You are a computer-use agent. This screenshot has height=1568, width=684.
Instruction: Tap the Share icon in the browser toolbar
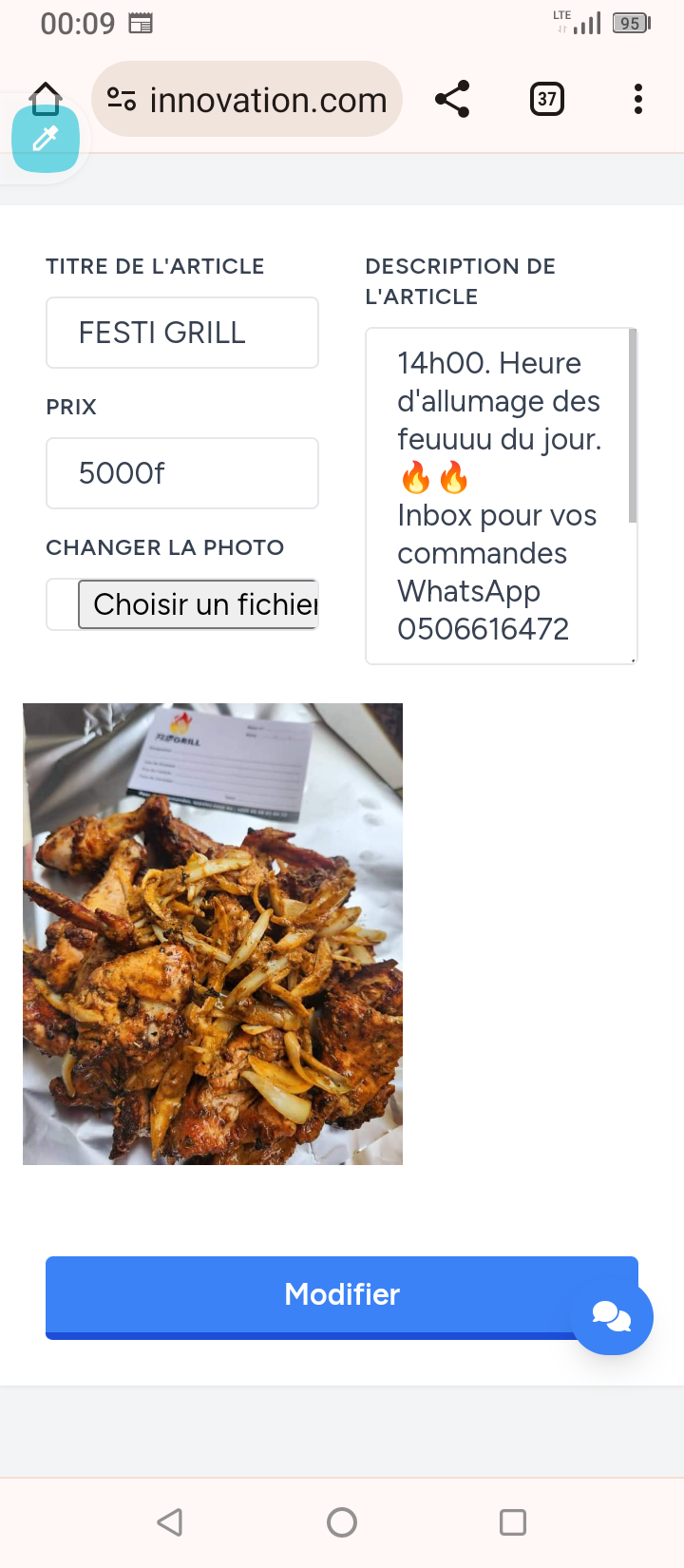click(x=452, y=98)
